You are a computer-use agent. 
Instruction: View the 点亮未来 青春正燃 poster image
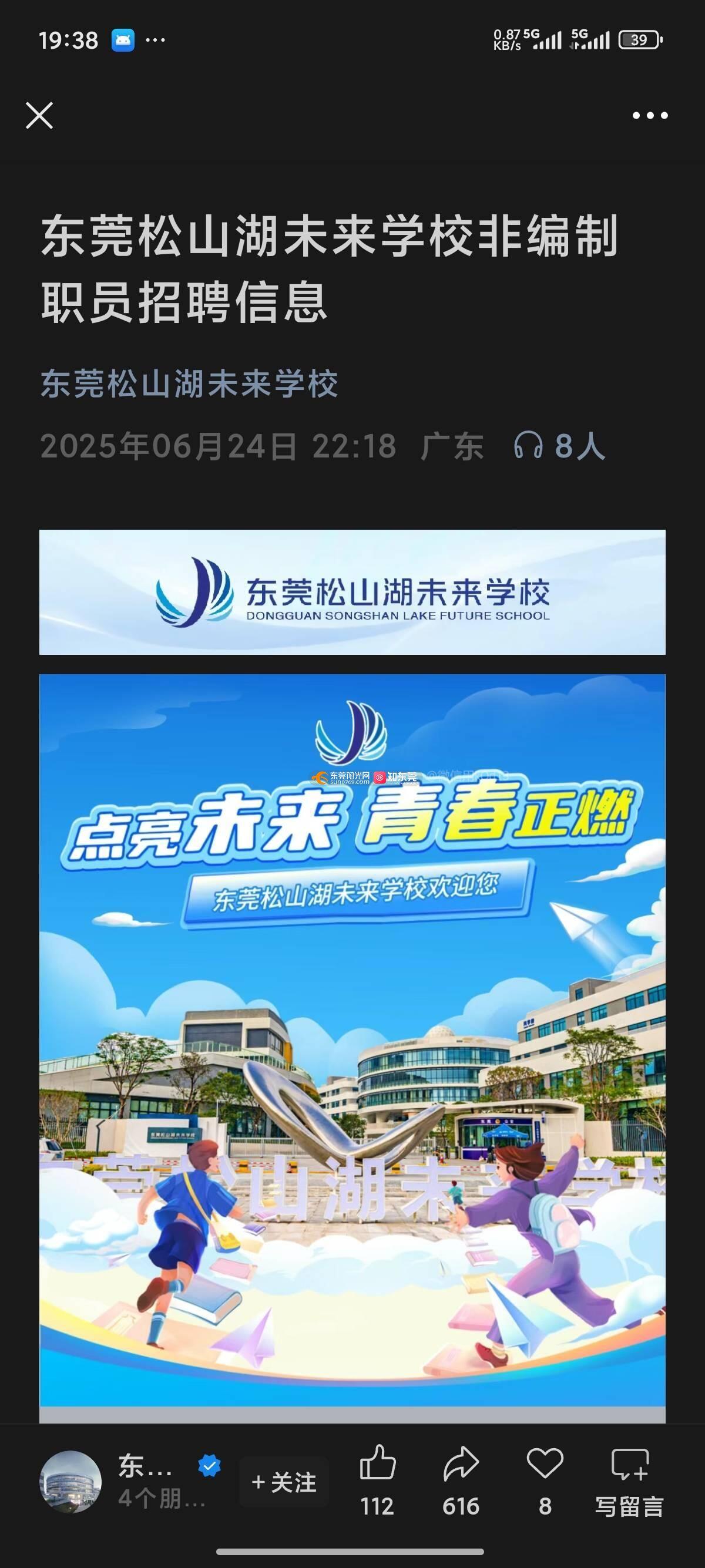point(352,1039)
